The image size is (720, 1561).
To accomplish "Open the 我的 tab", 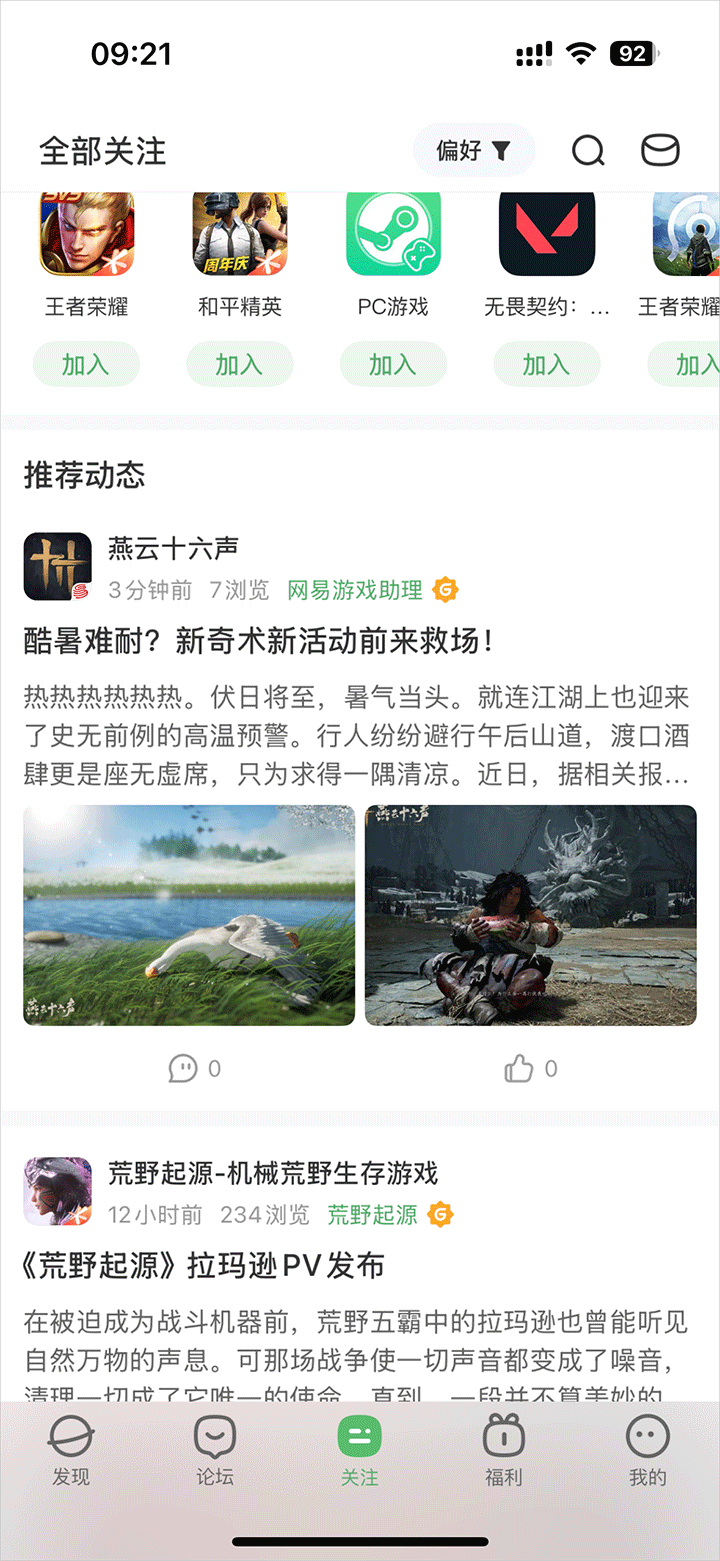I will click(x=647, y=1451).
